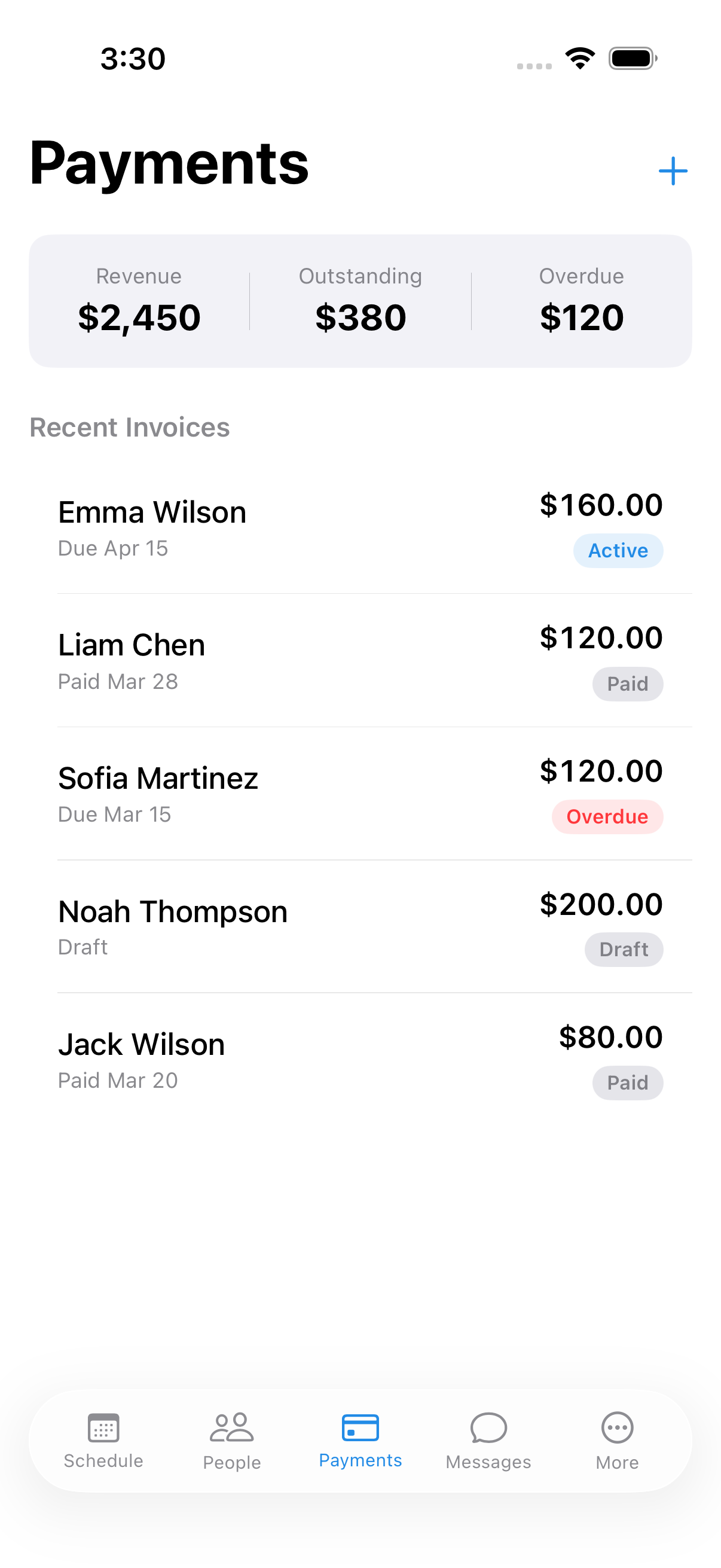Open the Schedule calendar icon
The width and height of the screenshot is (721, 1568).
coord(103,1428)
